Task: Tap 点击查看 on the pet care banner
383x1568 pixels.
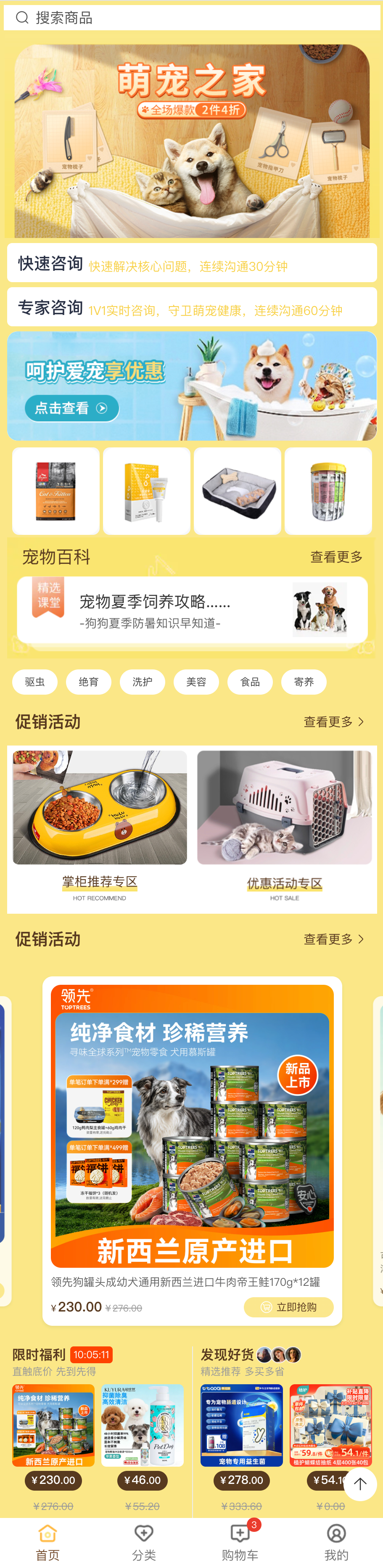Action: tap(72, 408)
